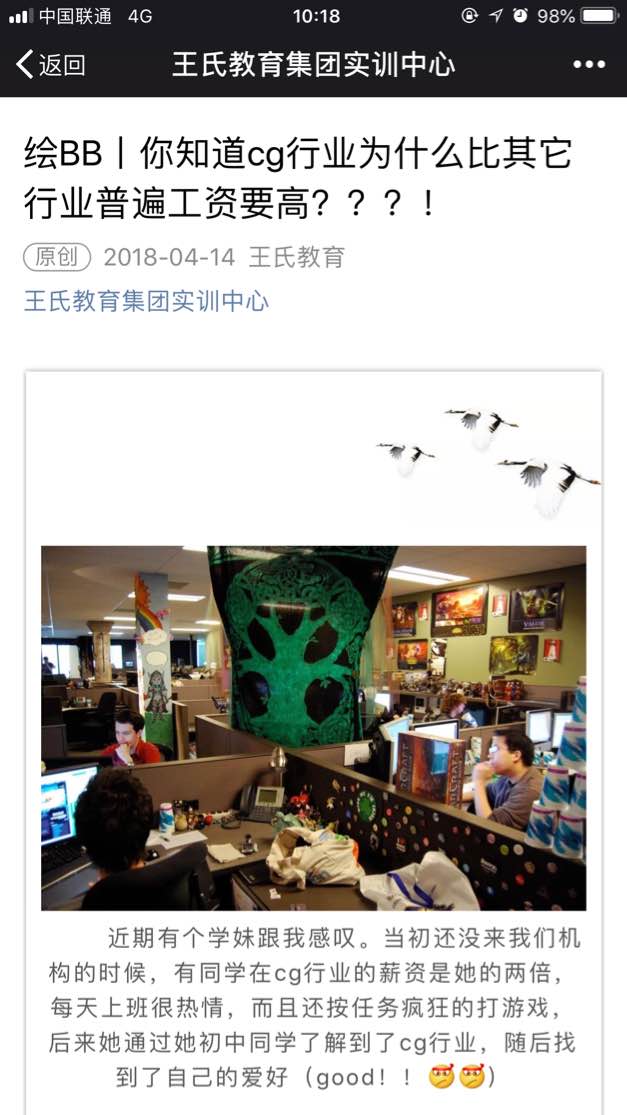The image size is (627, 1115).
Task: Open the 王氏教育集团实训中心 account link
Action: pyautogui.click(x=146, y=301)
